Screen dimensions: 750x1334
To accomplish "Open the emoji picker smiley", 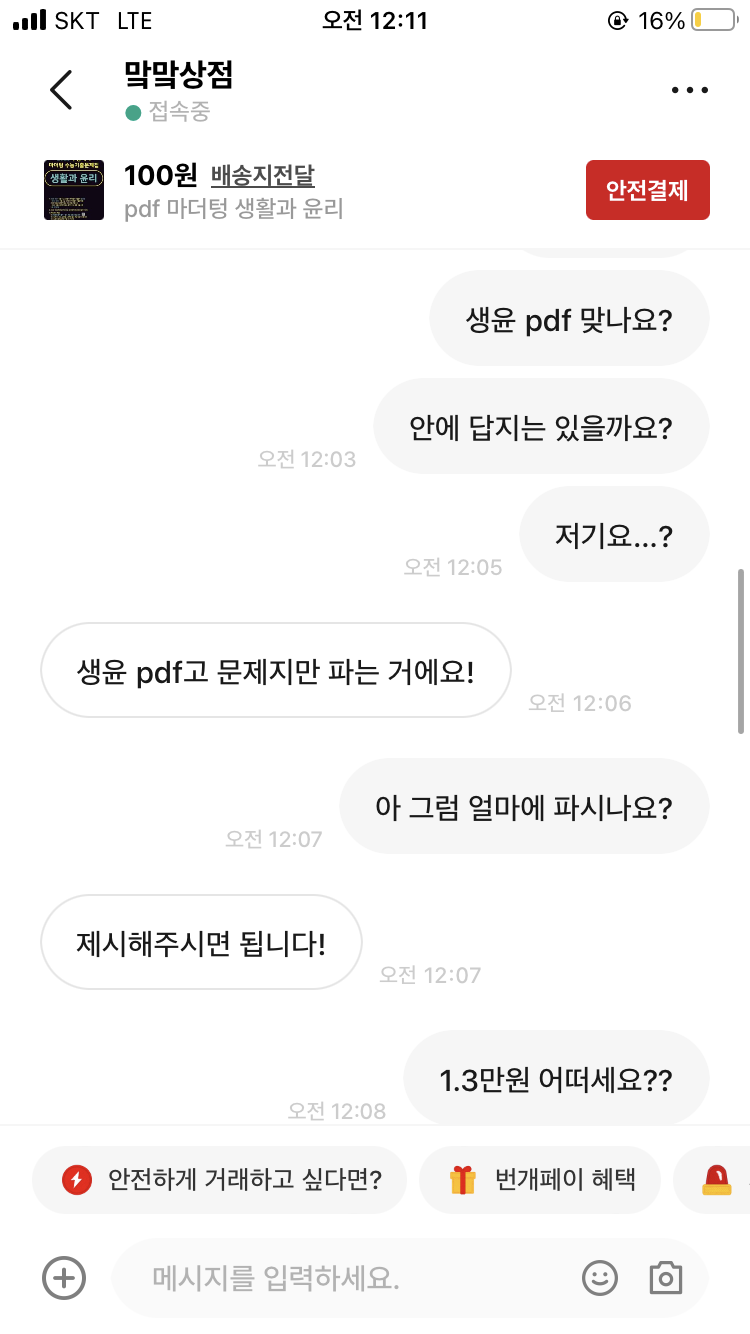I will click(x=600, y=1277).
